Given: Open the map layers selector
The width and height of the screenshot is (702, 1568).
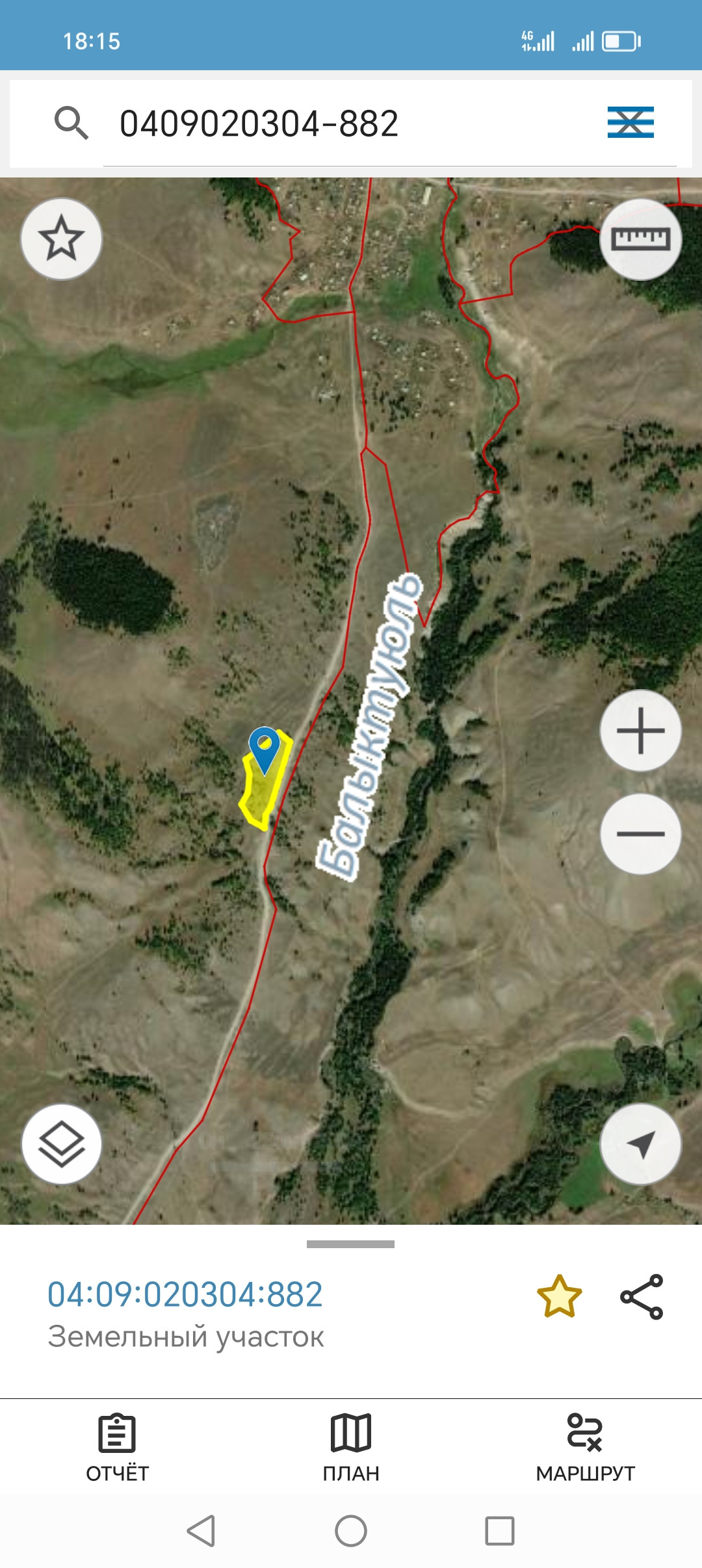Looking at the screenshot, I should 62,1144.
